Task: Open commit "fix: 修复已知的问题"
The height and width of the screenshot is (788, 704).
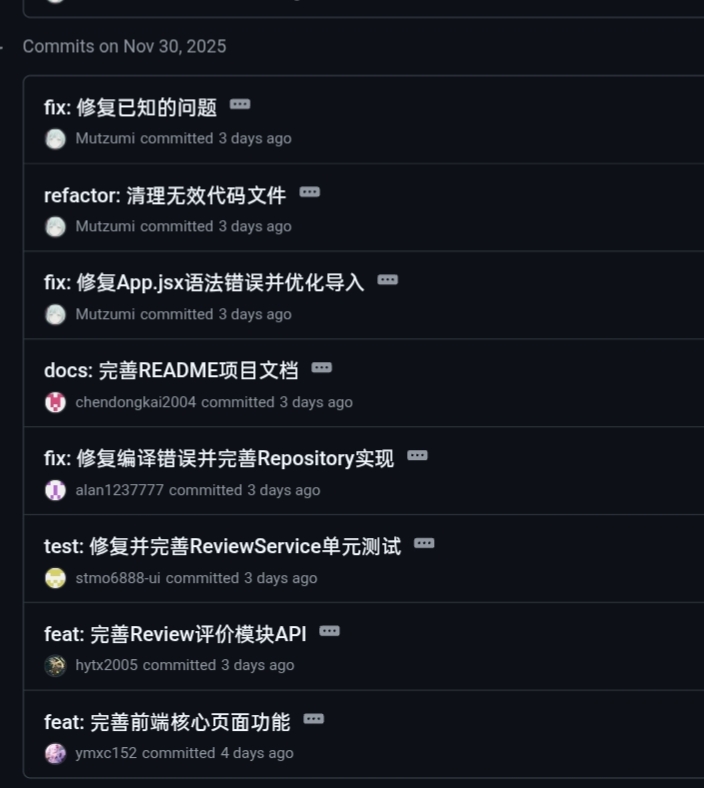Action: [130, 107]
